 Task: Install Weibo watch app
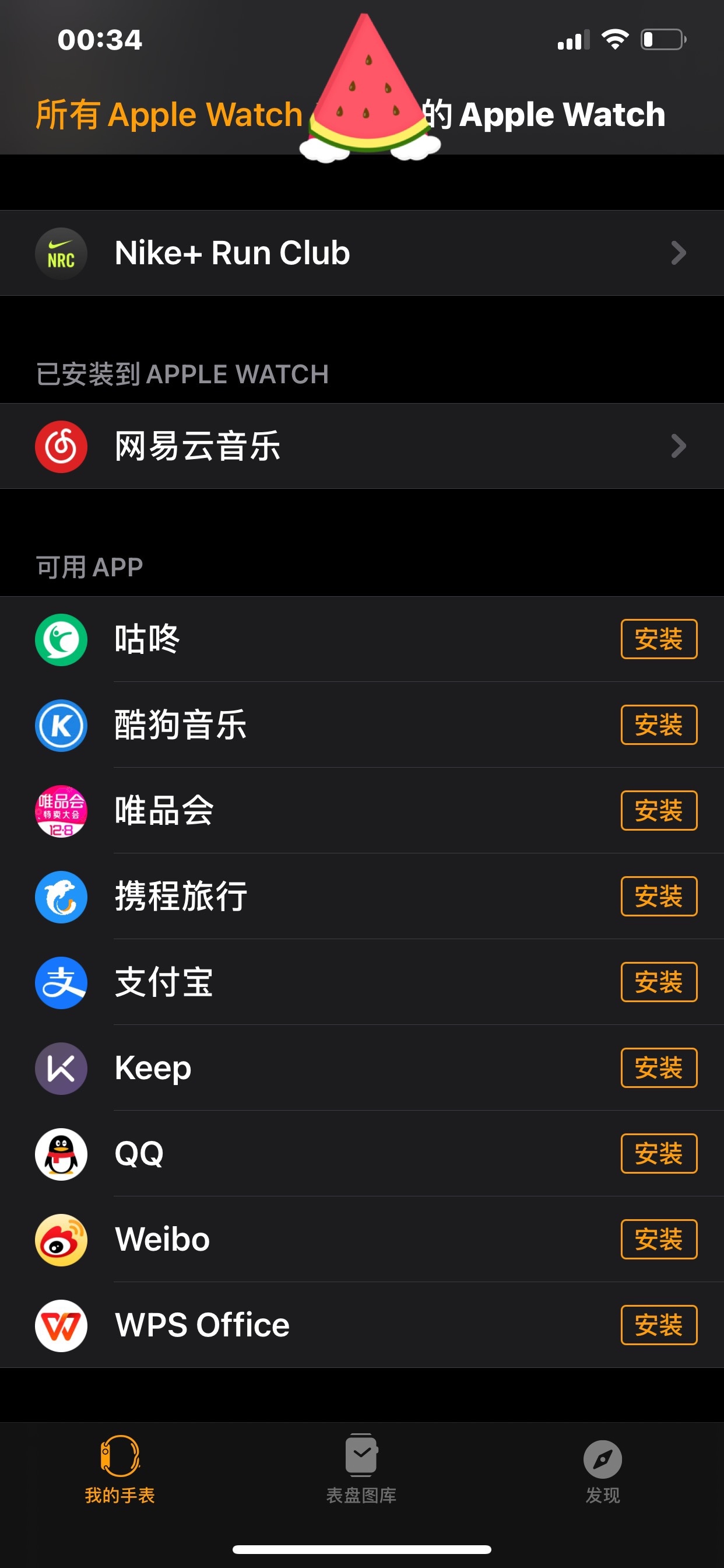(658, 1240)
